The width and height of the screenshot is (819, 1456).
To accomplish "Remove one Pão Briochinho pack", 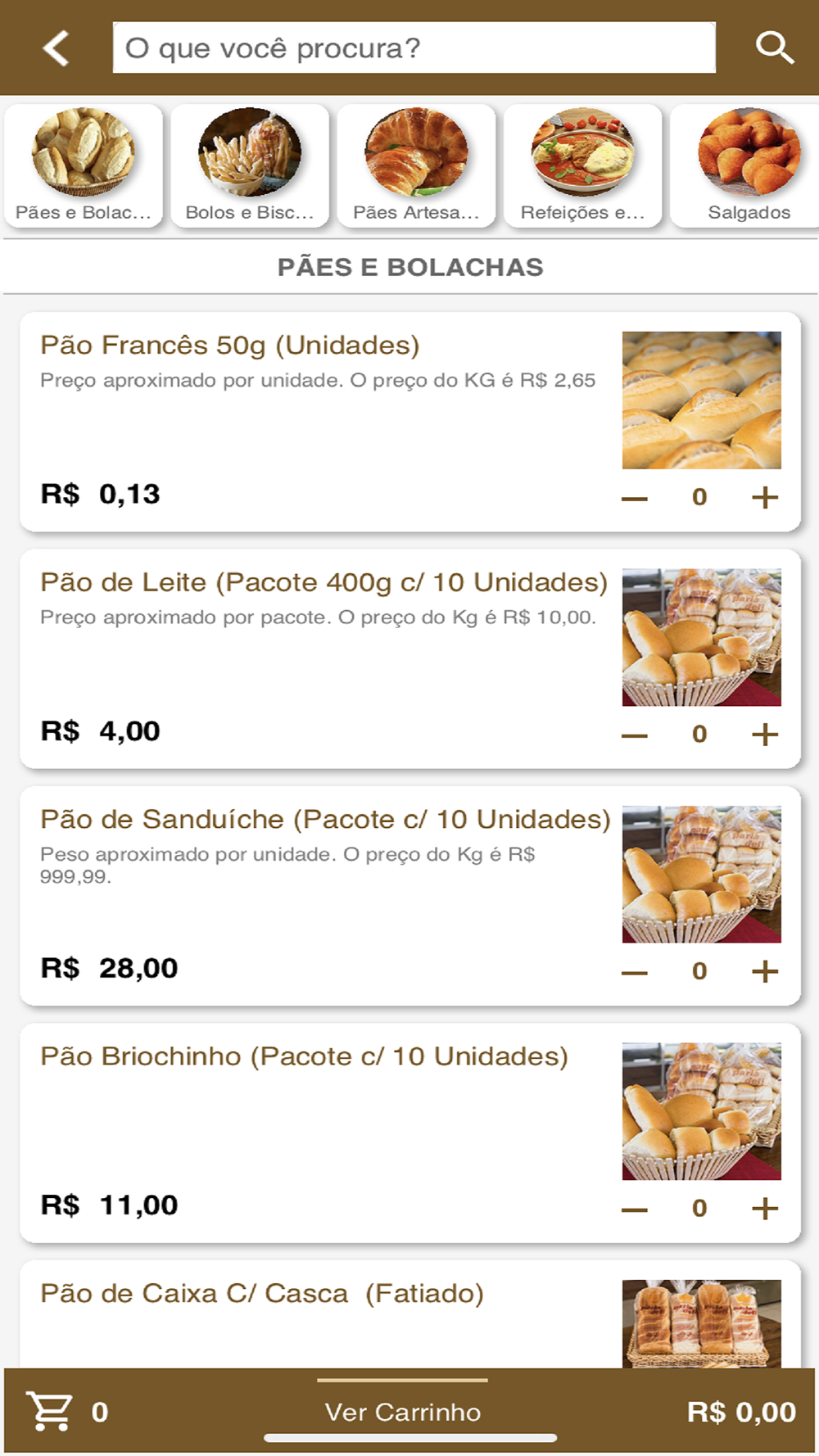I will (x=635, y=1209).
